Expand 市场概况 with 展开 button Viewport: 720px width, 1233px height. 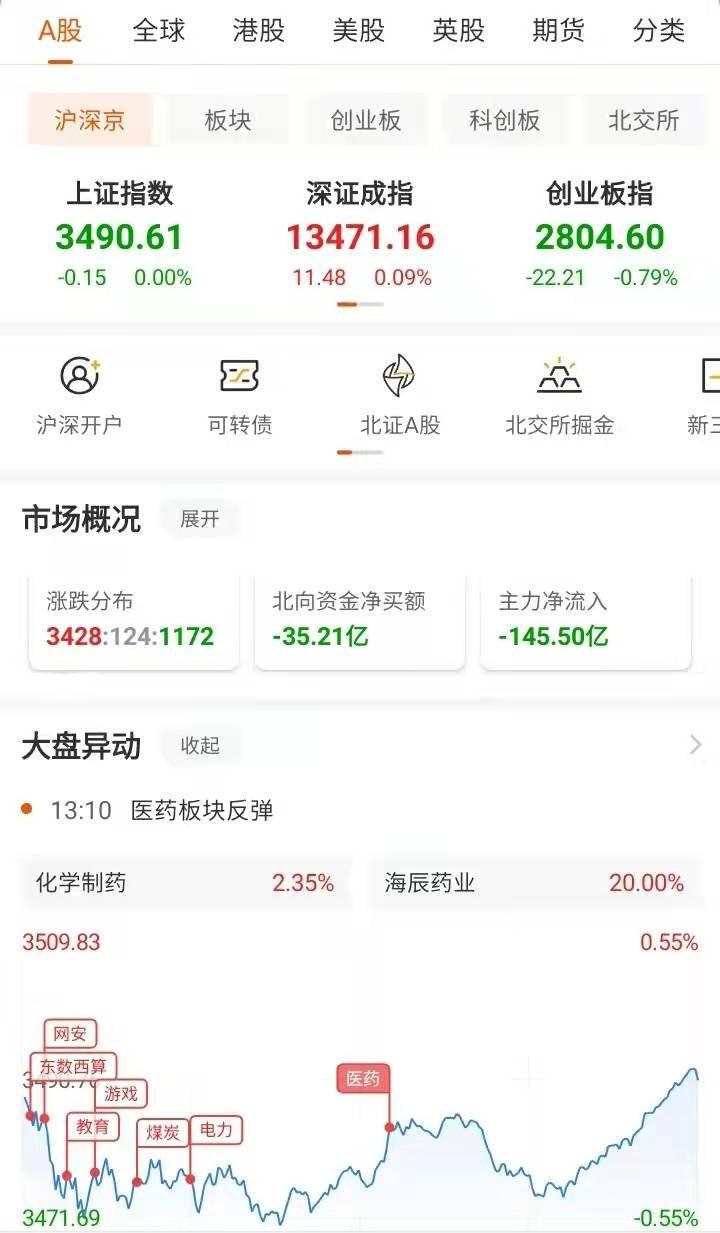coord(200,519)
